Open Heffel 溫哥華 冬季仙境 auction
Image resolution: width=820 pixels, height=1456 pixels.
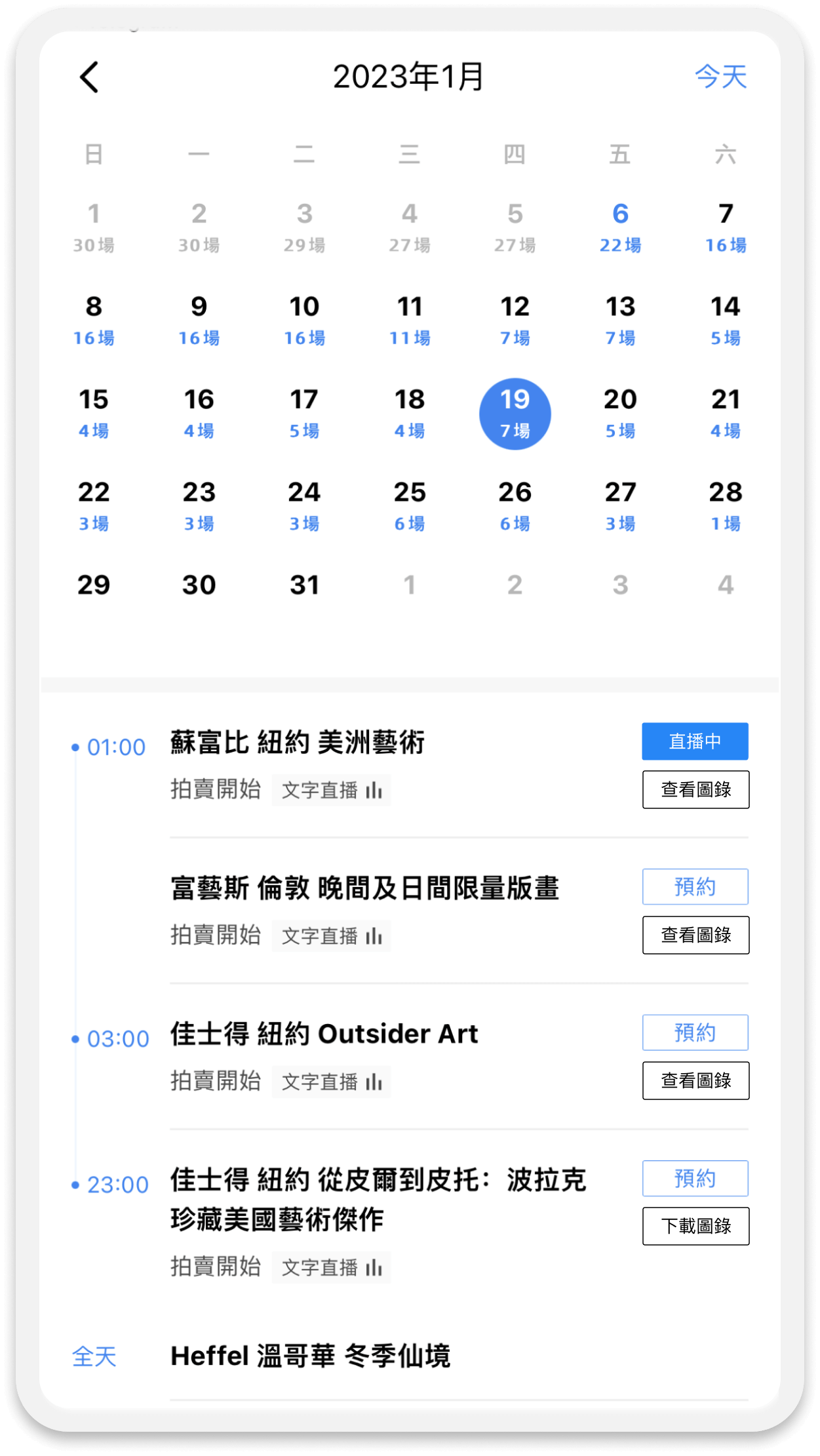coord(310,1356)
